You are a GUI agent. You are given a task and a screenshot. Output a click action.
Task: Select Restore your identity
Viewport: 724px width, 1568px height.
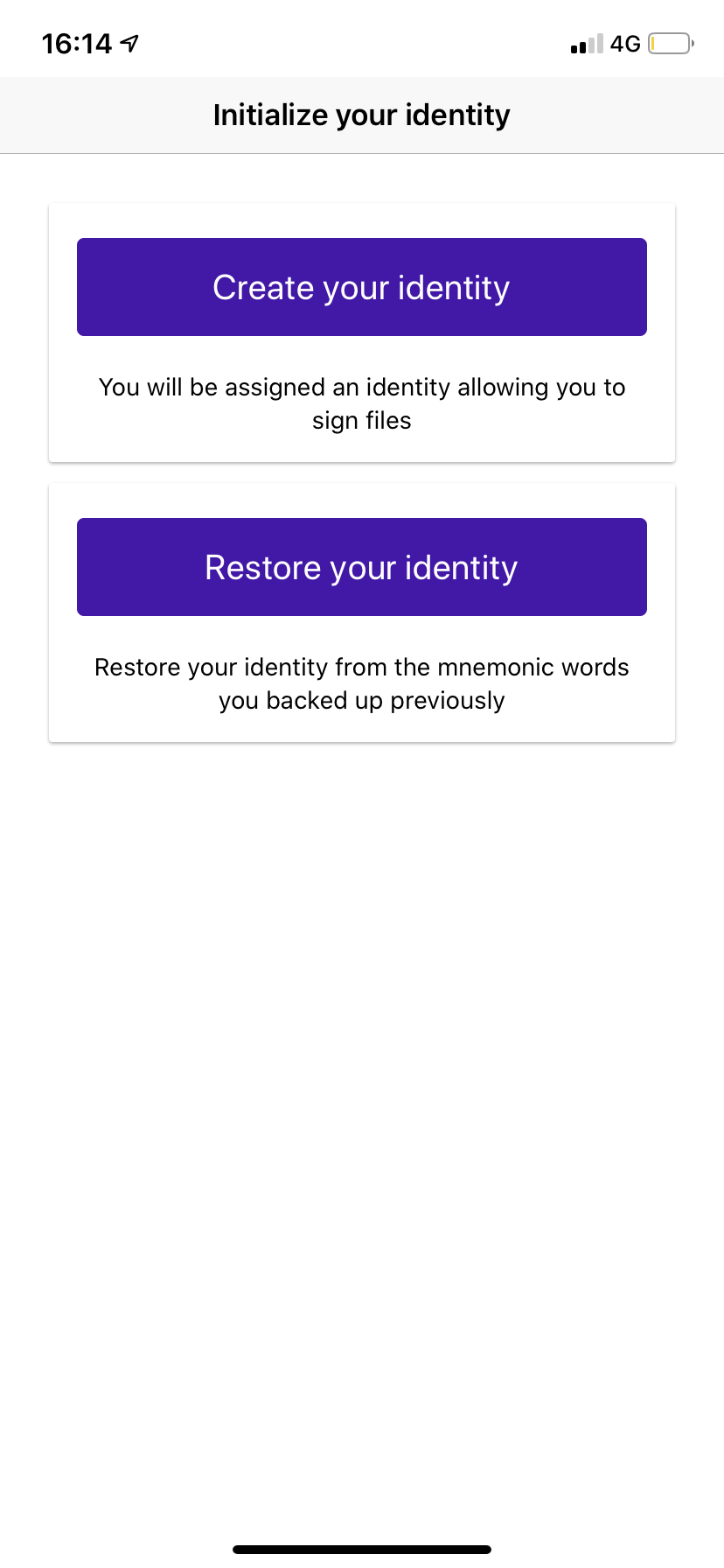tap(361, 567)
